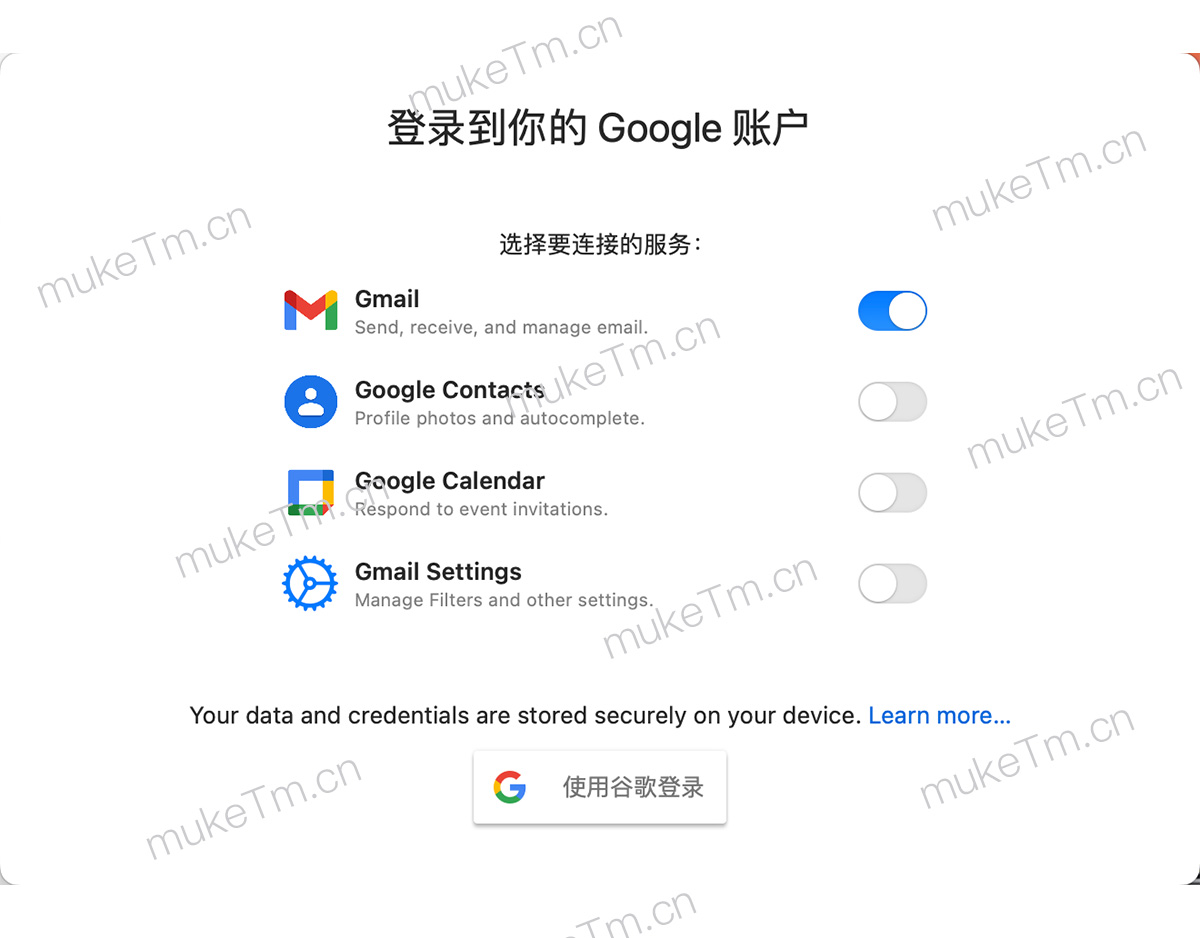Enable the Google Contacts toggle

point(892,402)
